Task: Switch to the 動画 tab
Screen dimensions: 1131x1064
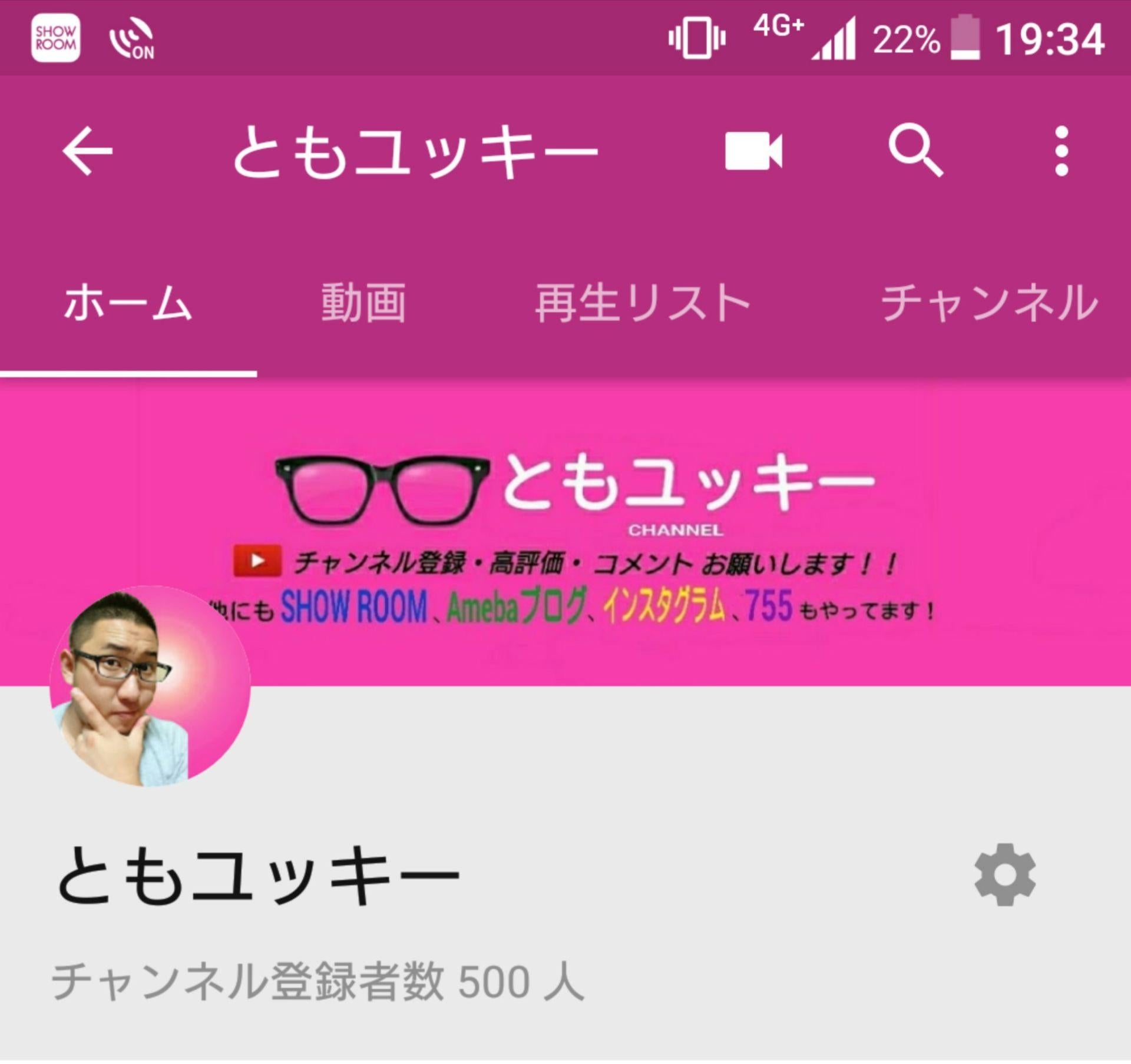Action: tap(363, 304)
